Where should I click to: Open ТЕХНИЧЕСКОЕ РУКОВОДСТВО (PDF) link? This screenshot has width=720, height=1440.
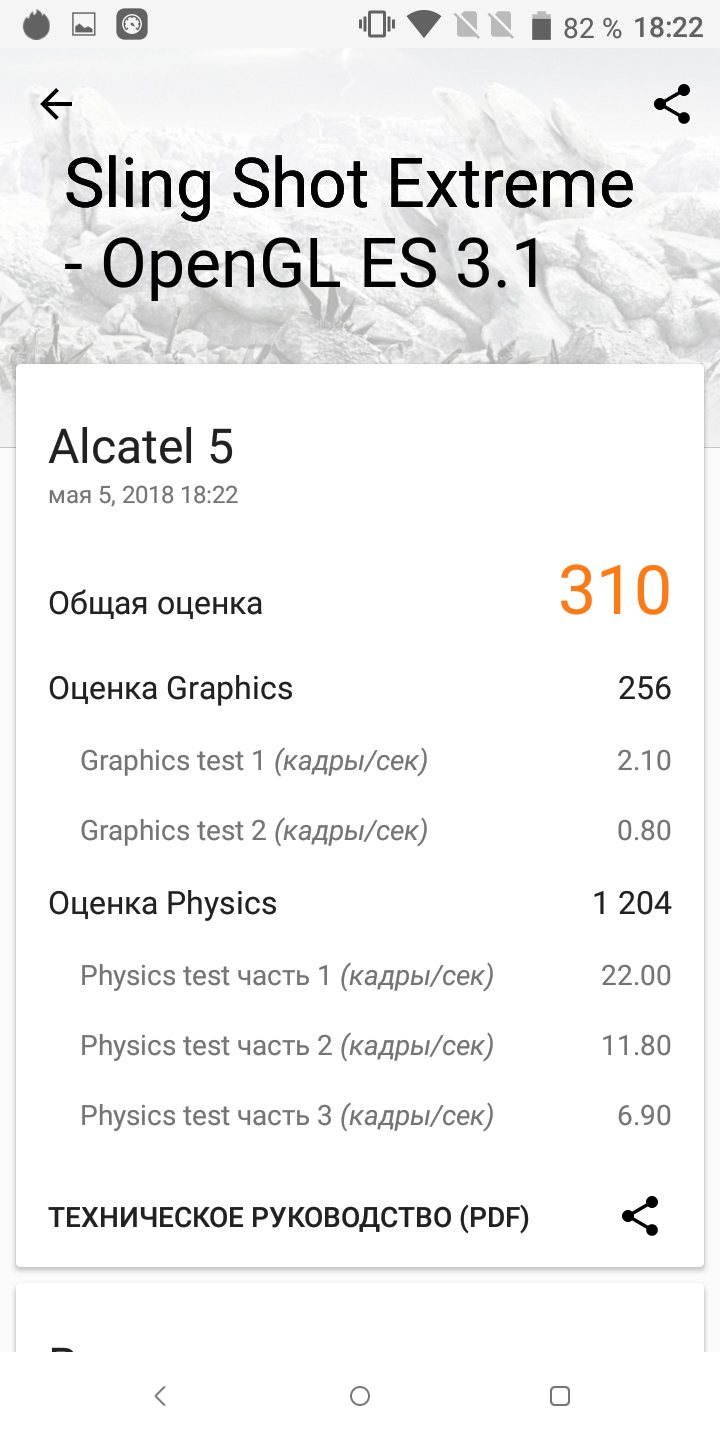coord(289,1217)
